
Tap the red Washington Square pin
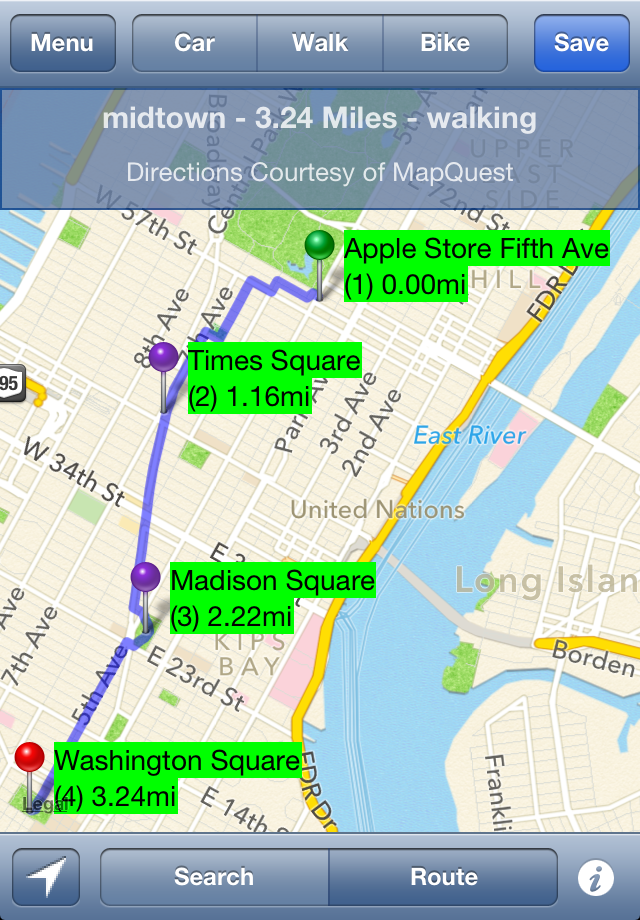pos(30,758)
